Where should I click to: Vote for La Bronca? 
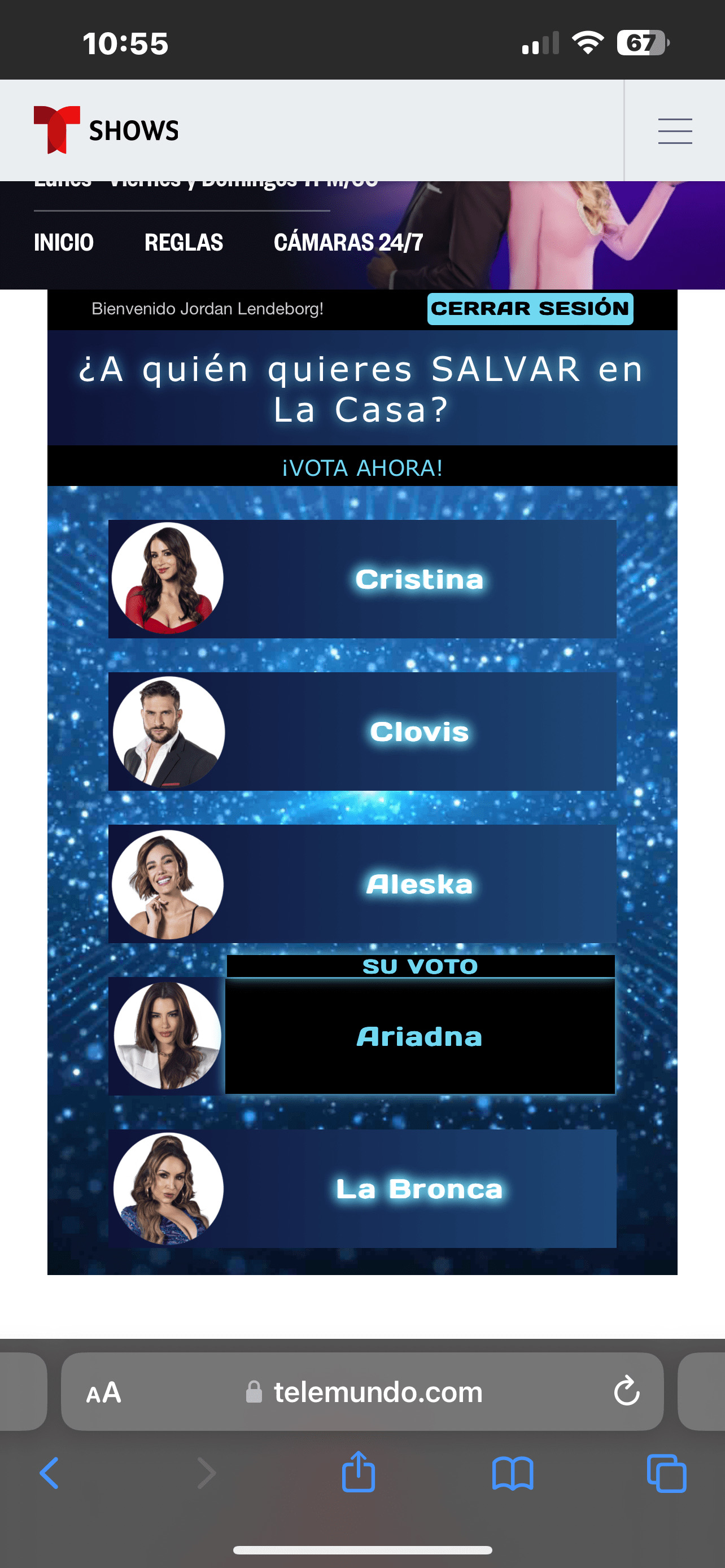click(x=362, y=1189)
